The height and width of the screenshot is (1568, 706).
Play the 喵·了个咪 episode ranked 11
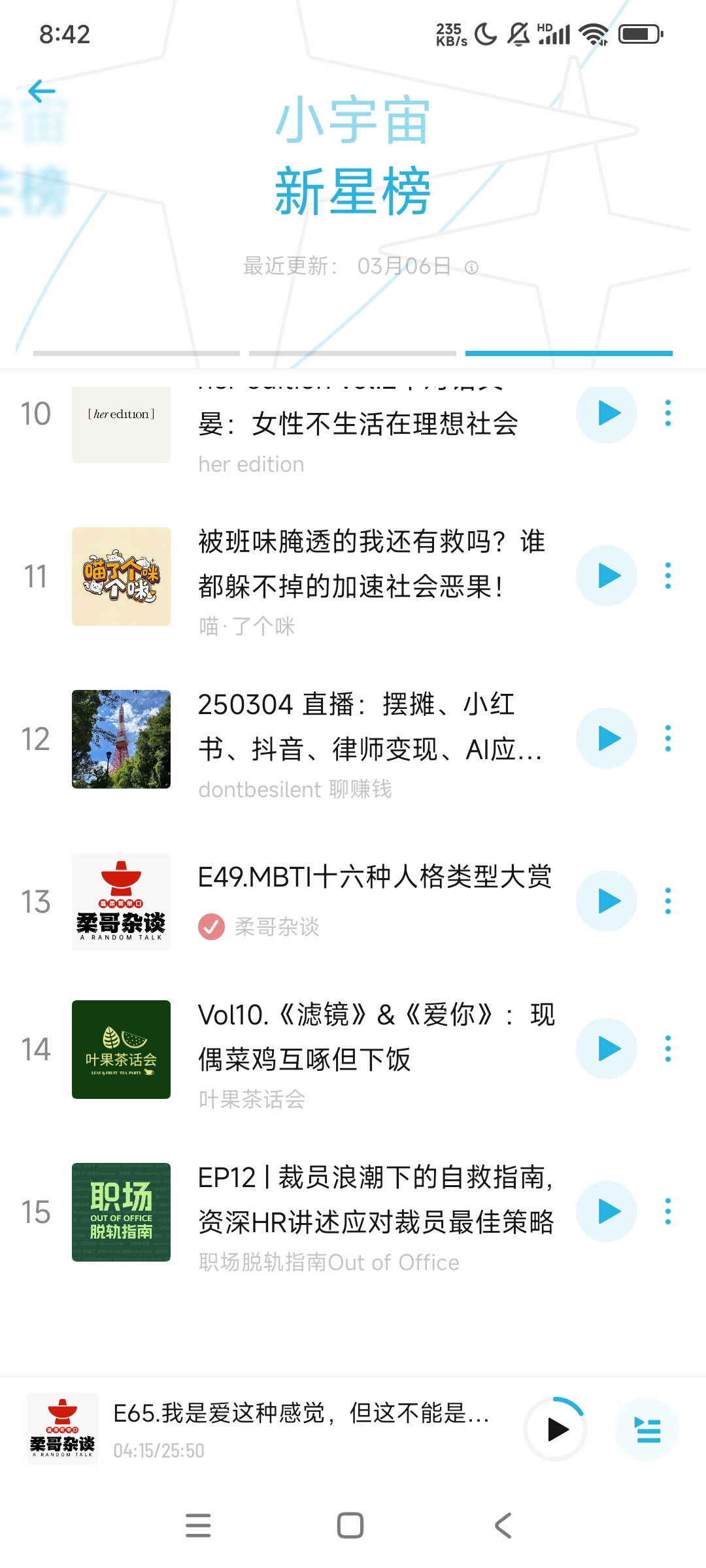point(607,576)
